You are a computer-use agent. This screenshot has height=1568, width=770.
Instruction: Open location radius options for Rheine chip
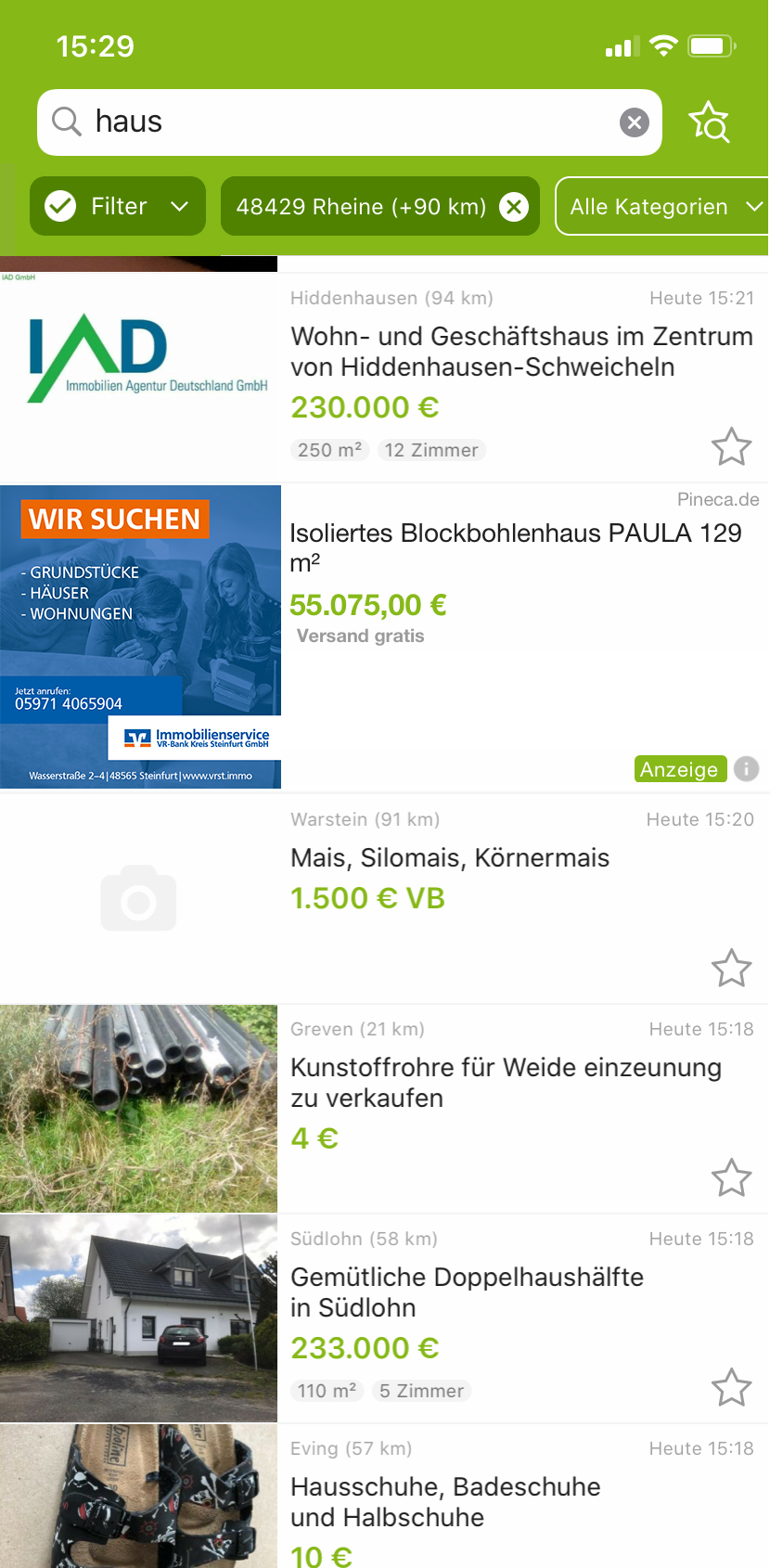pyautogui.click(x=357, y=206)
